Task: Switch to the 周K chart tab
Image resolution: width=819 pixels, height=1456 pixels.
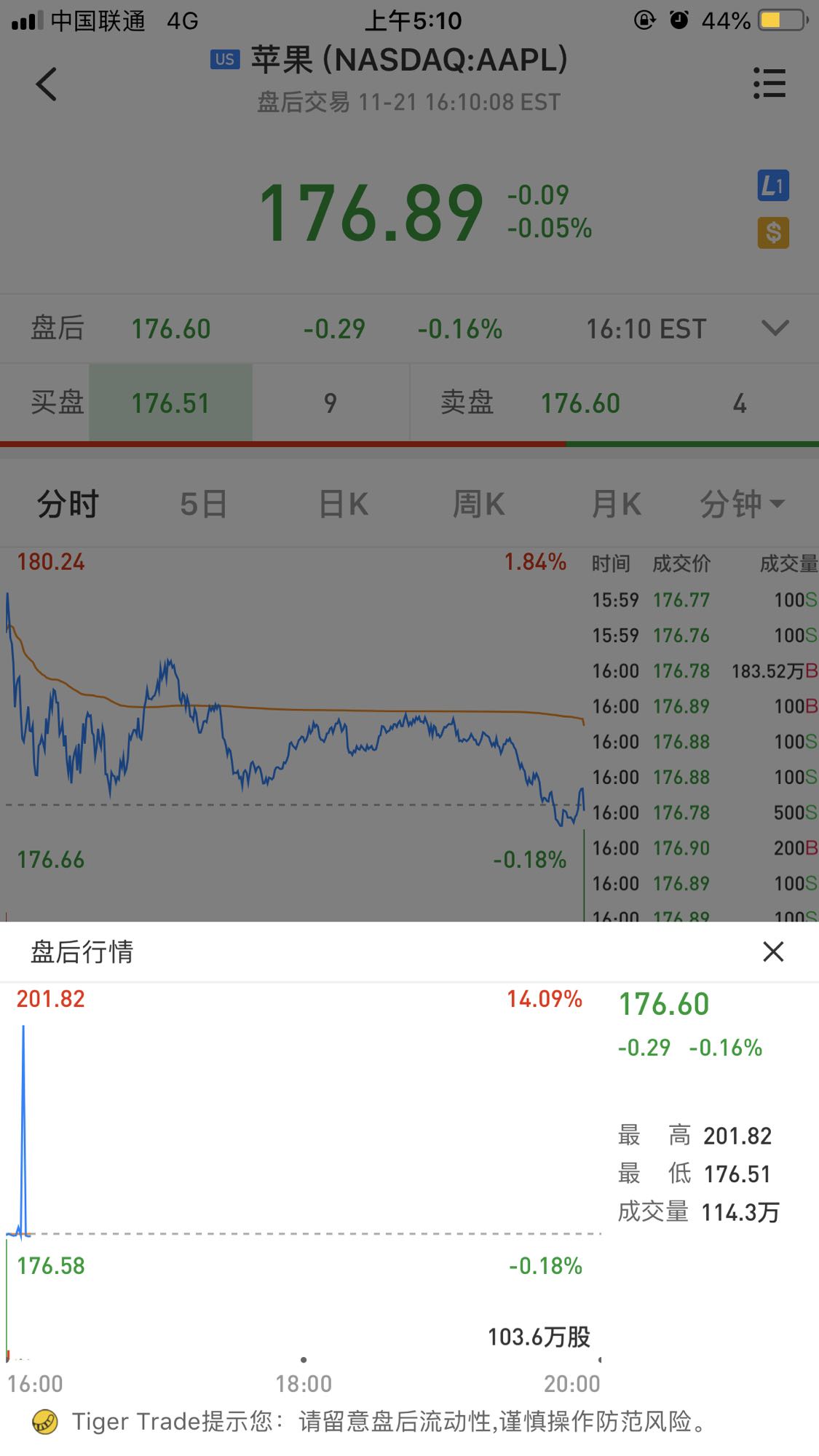Action: coord(478,504)
